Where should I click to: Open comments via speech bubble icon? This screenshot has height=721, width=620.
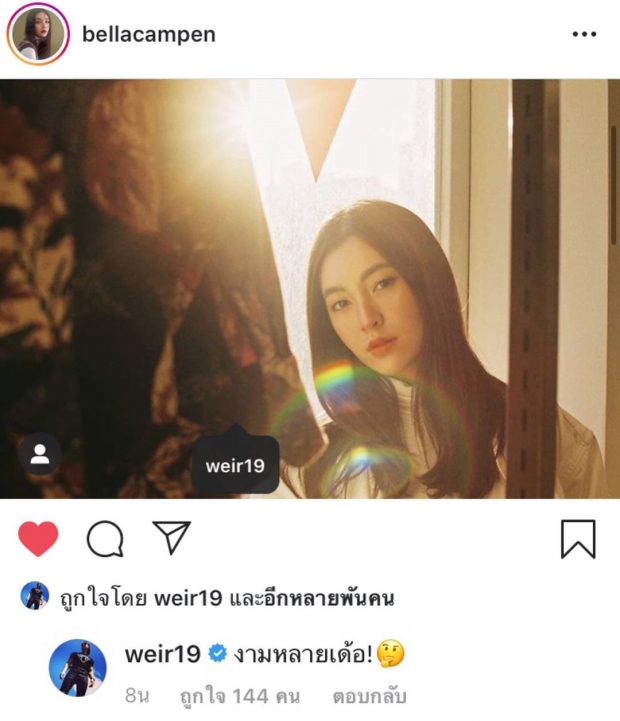point(105,539)
